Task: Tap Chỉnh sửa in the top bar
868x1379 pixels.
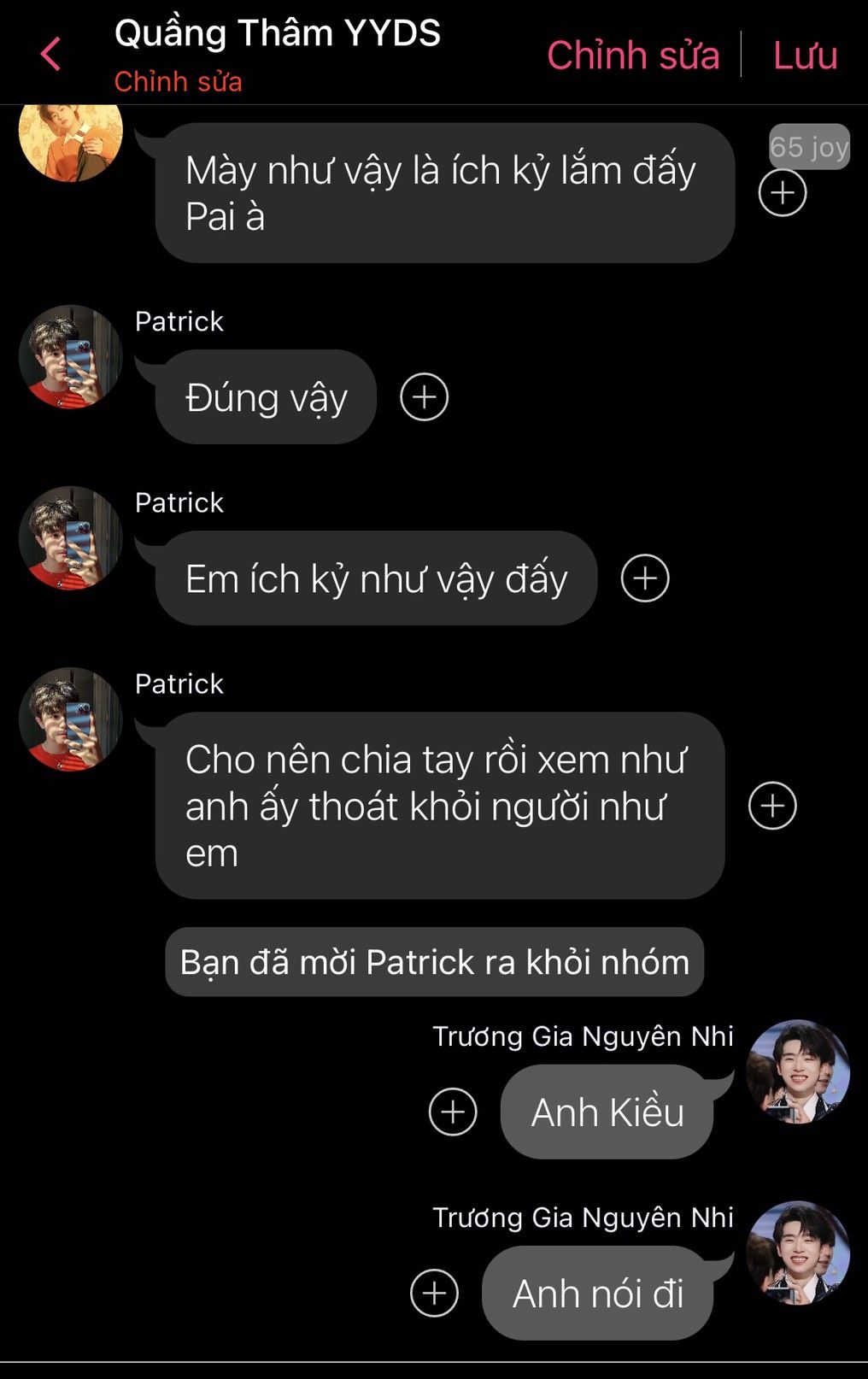Action: coord(632,56)
